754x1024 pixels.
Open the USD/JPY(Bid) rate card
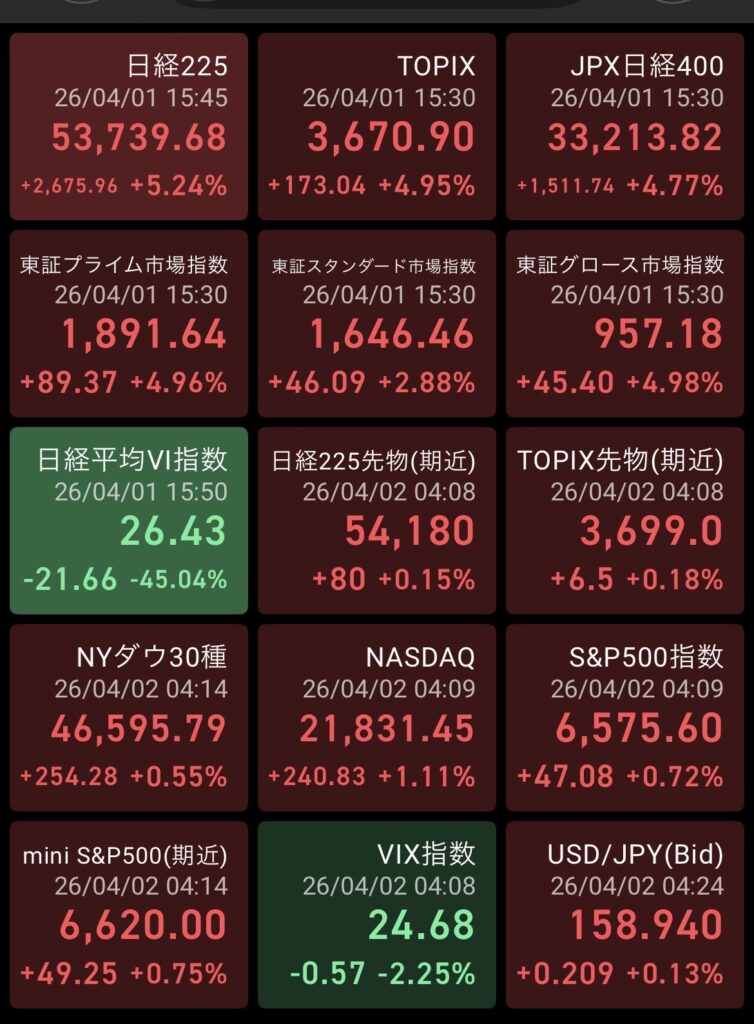pos(625,914)
